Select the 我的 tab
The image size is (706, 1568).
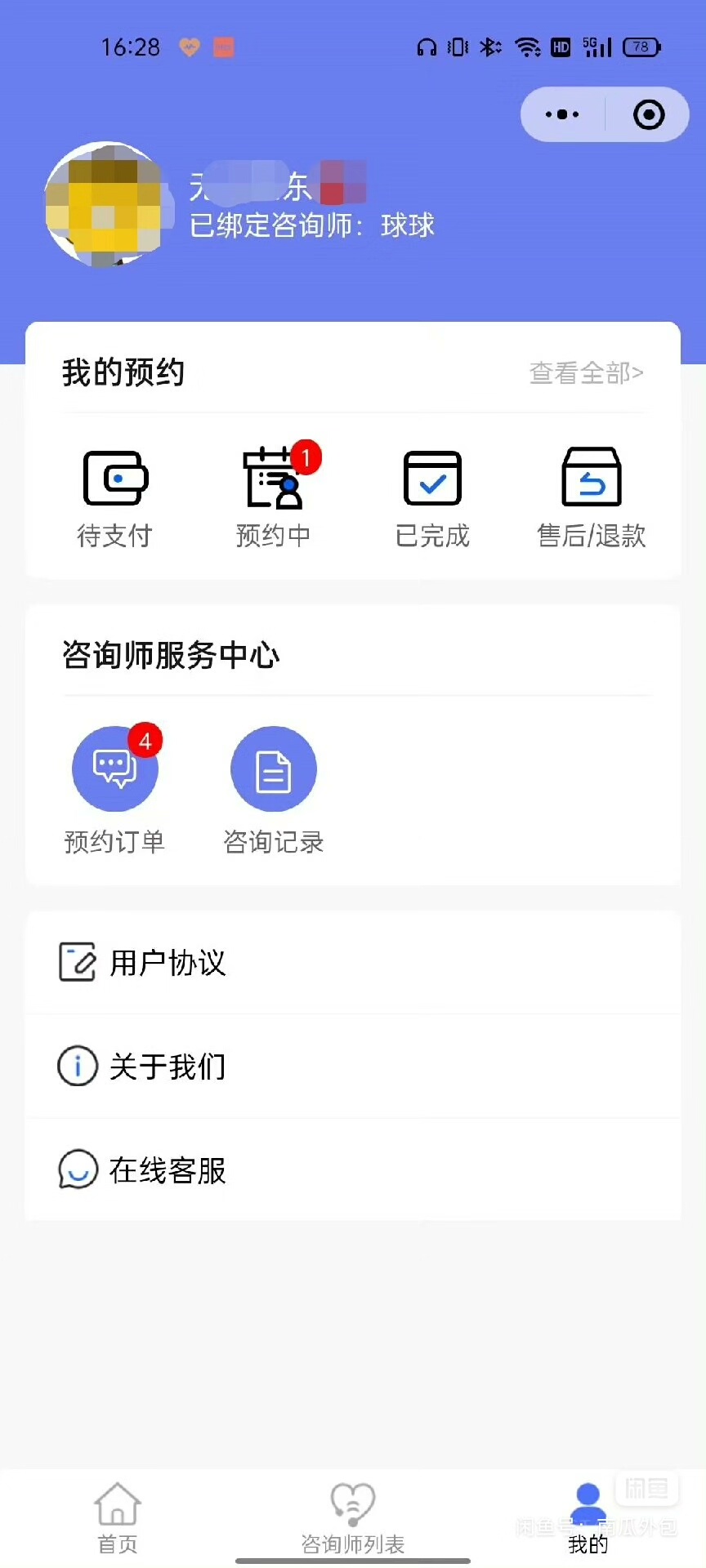(x=588, y=1518)
